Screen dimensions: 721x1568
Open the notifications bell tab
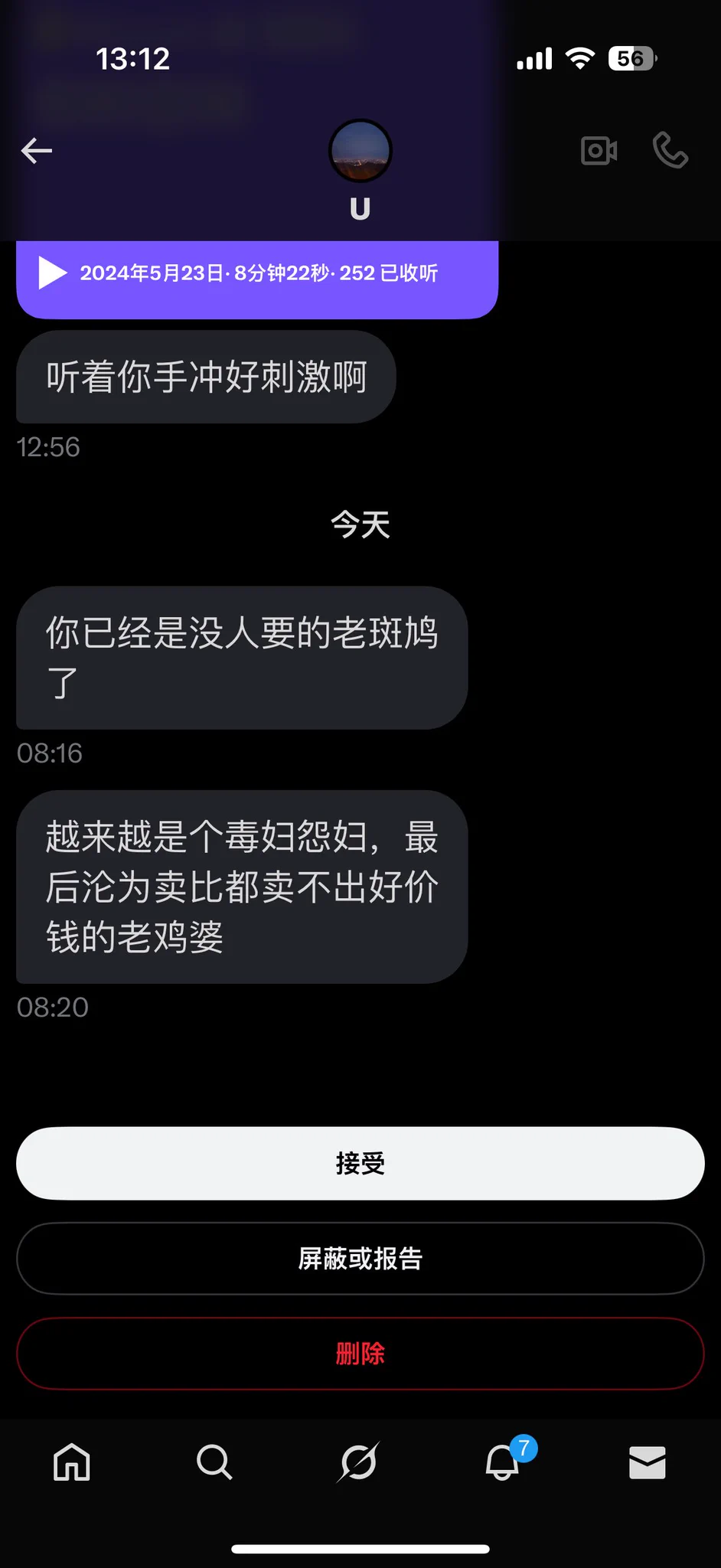503,1462
